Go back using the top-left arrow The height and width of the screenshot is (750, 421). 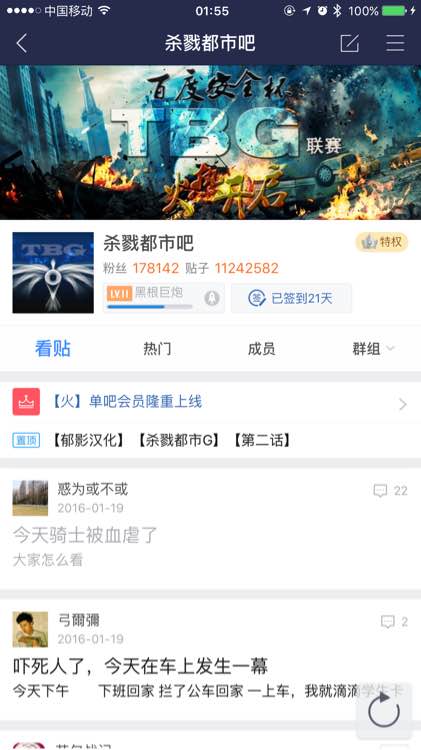click(x=22, y=44)
